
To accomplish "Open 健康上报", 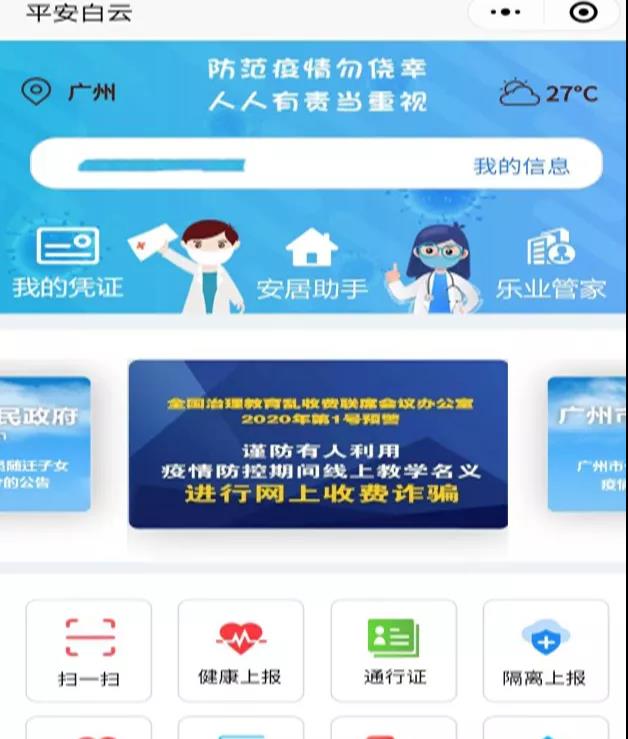I will [240, 650].
